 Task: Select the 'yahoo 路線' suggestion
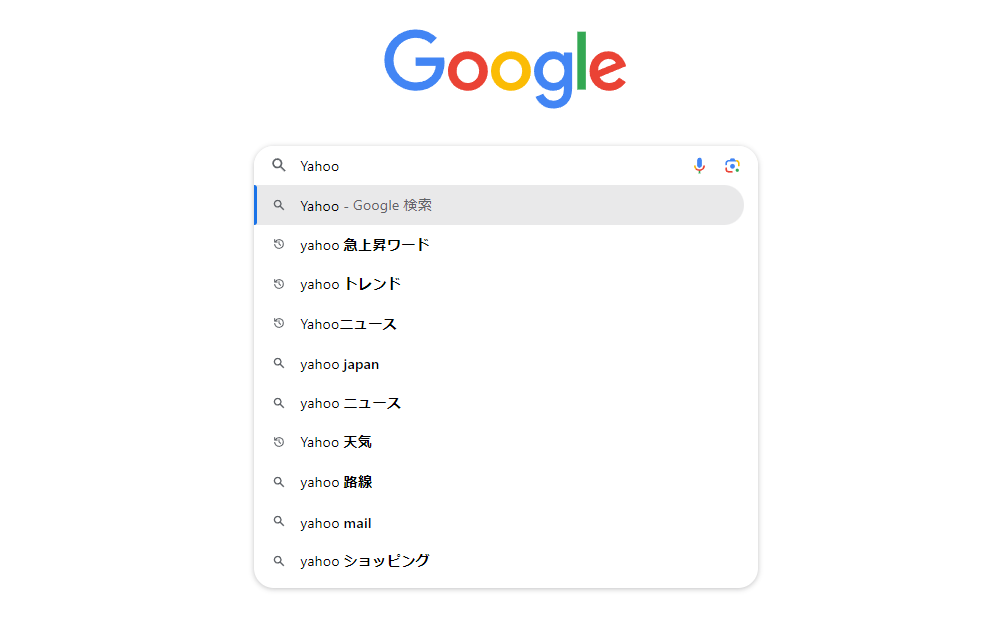click(x=336, y=482)
